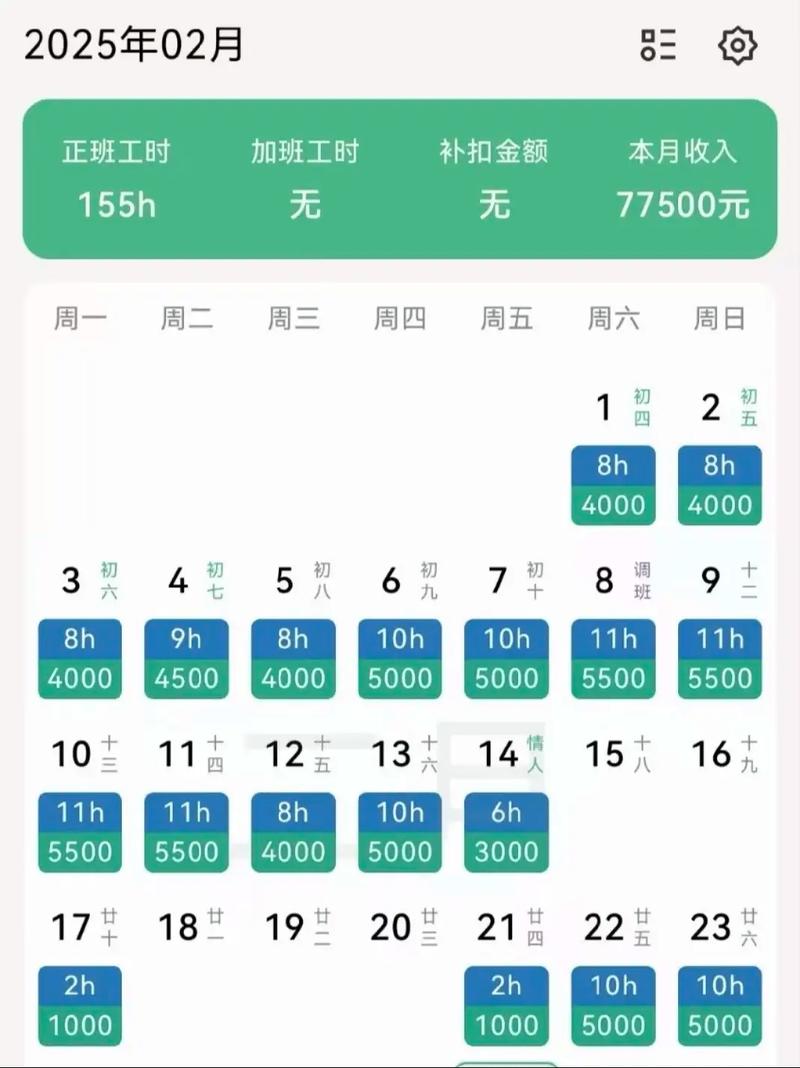Tap the 11h record on February 10
Image resolution: width=800 pixels, height=1068 pixels.
click(79, 832)
